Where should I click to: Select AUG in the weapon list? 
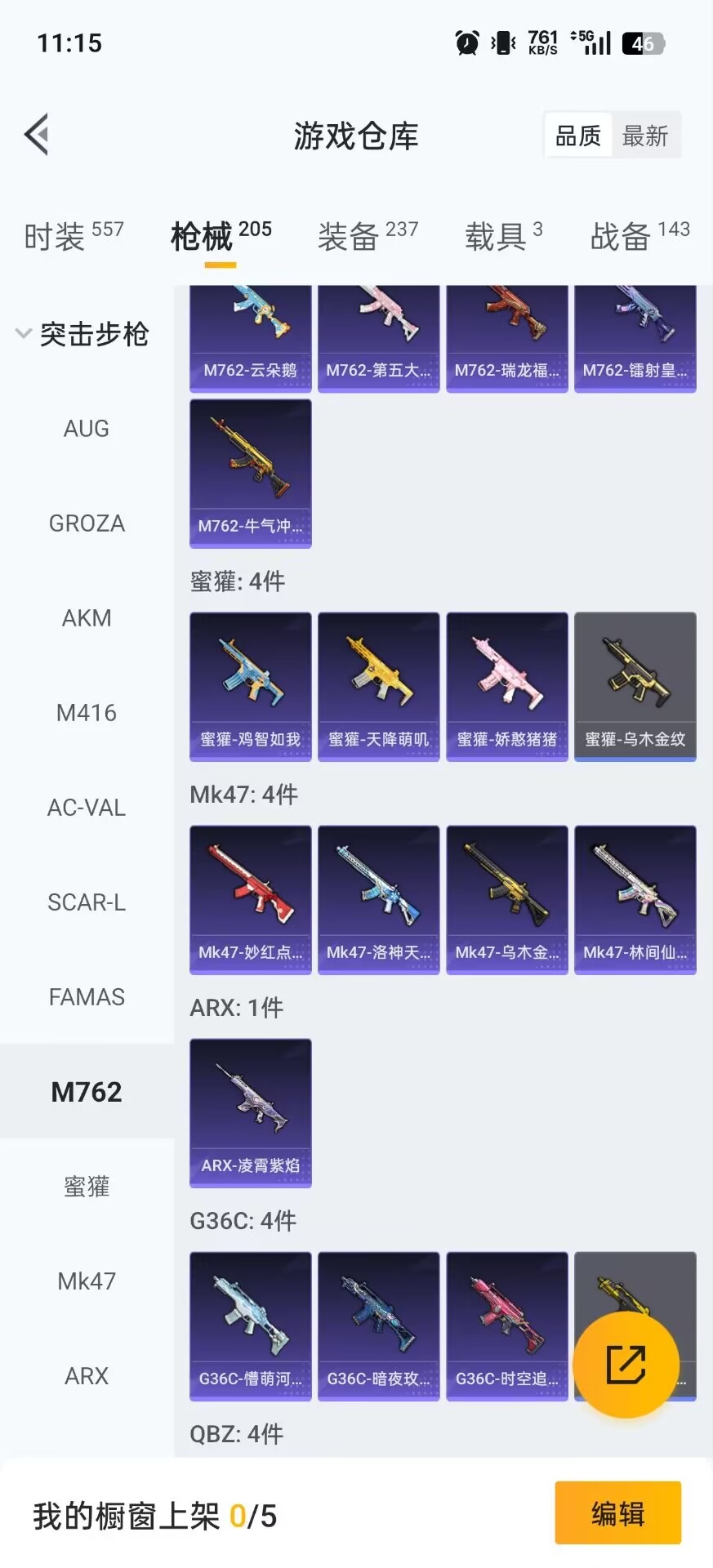point(87,428)
